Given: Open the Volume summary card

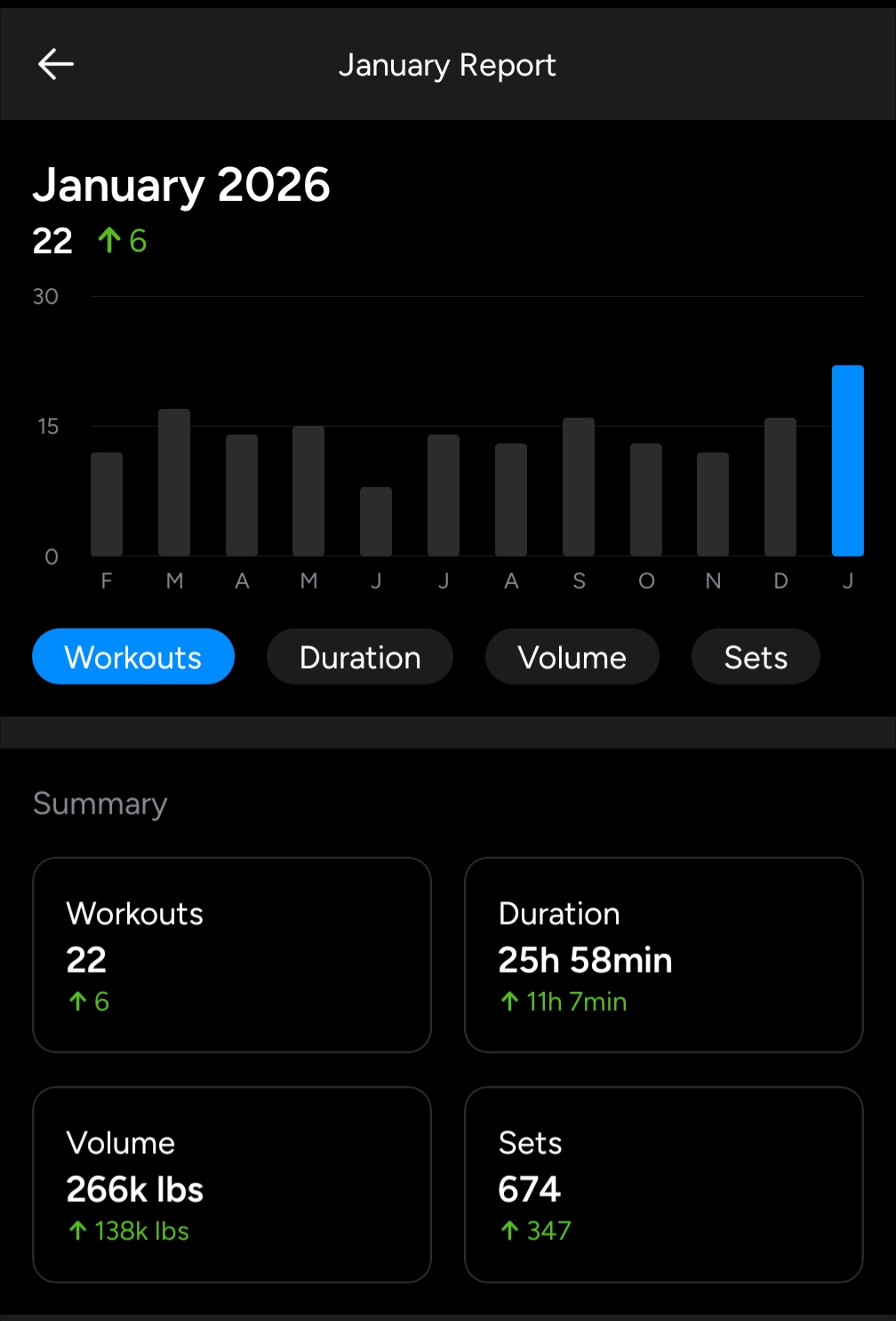Looking at the screenshot, I should coord(232,1184).
